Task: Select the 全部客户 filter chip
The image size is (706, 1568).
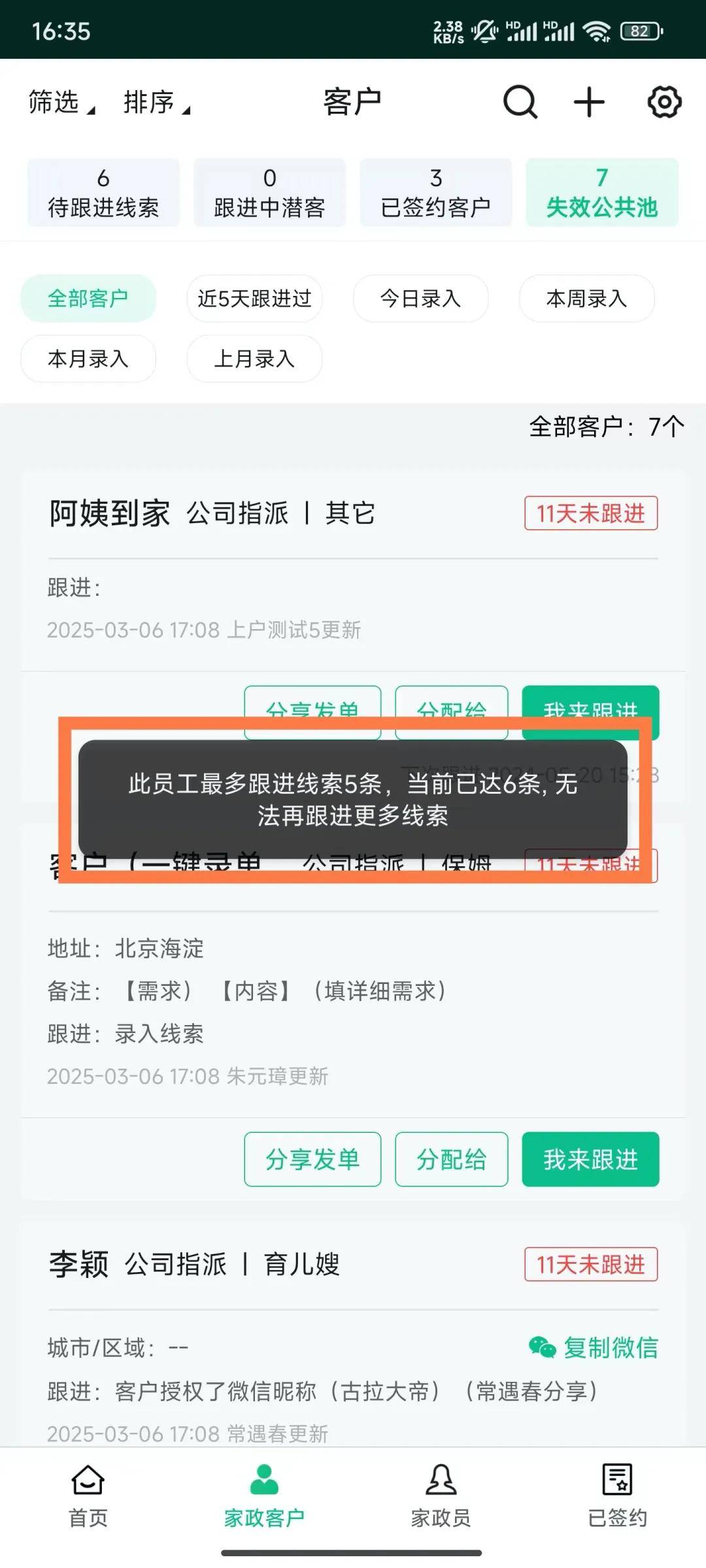Action: click(x=88, y=299)
